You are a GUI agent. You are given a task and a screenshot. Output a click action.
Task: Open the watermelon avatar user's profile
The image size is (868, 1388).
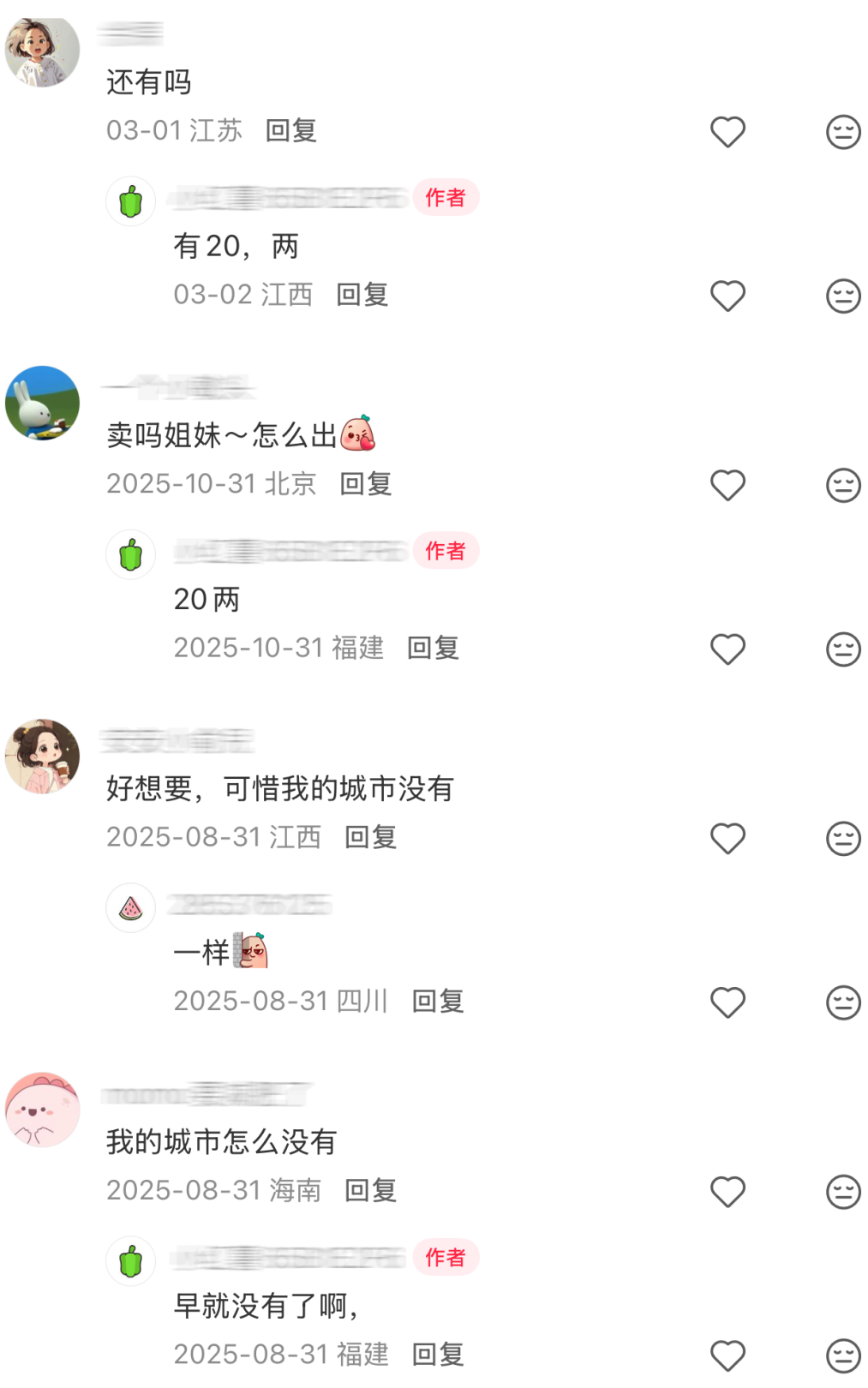coord(130,908)
